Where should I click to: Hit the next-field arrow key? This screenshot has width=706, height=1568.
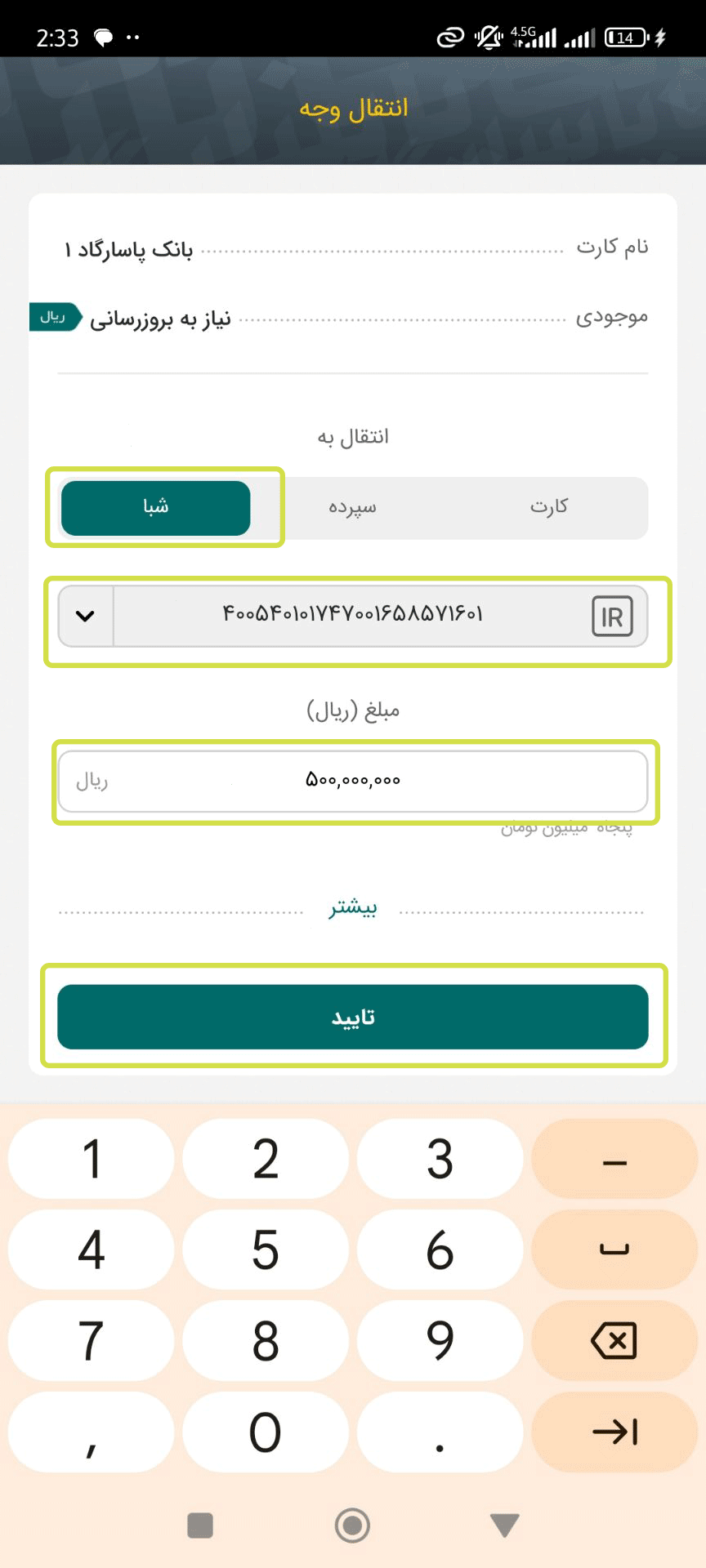click(x=614, y=1432)
